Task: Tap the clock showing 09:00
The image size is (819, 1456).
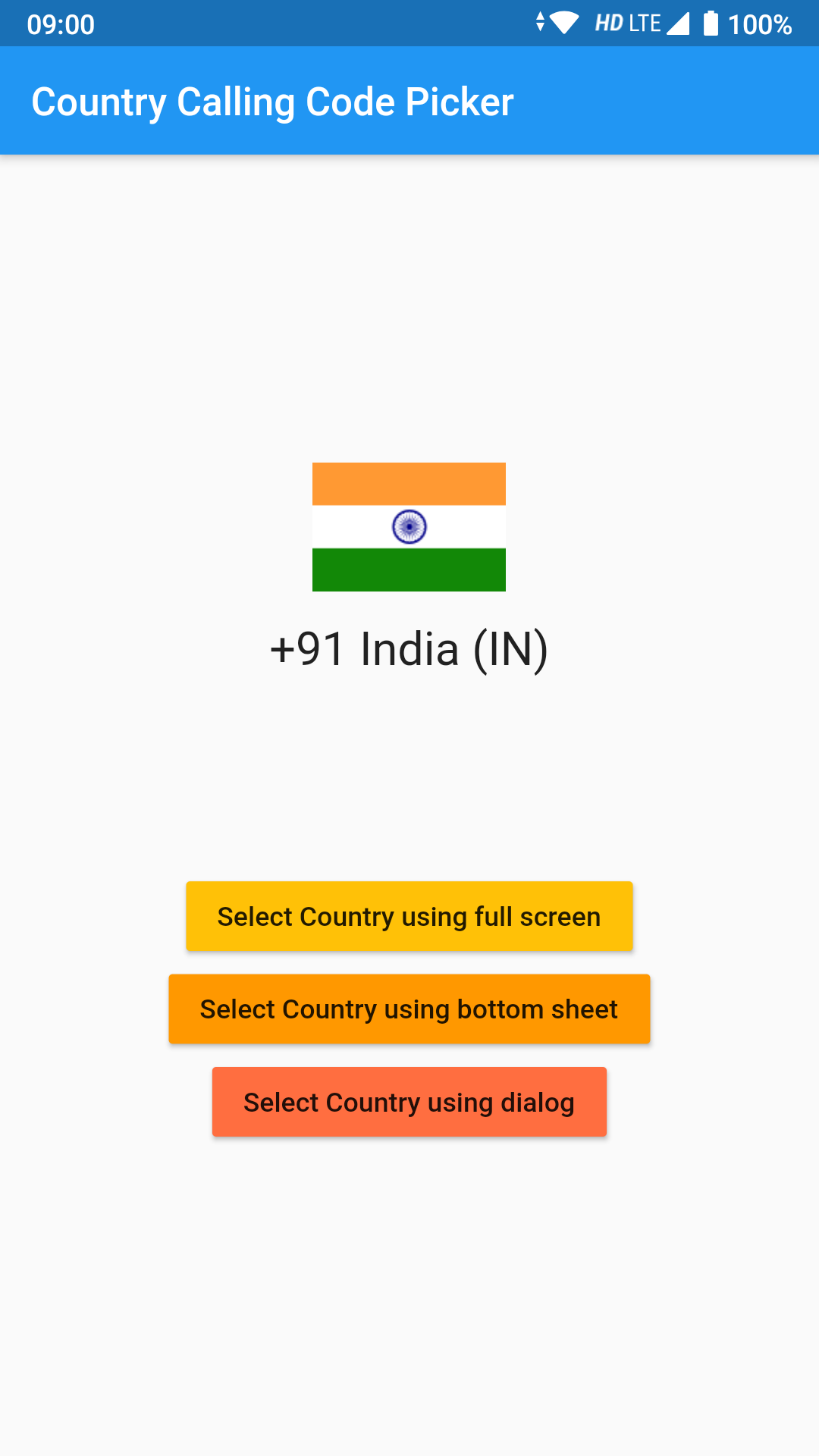Action: tap(61, 24)
